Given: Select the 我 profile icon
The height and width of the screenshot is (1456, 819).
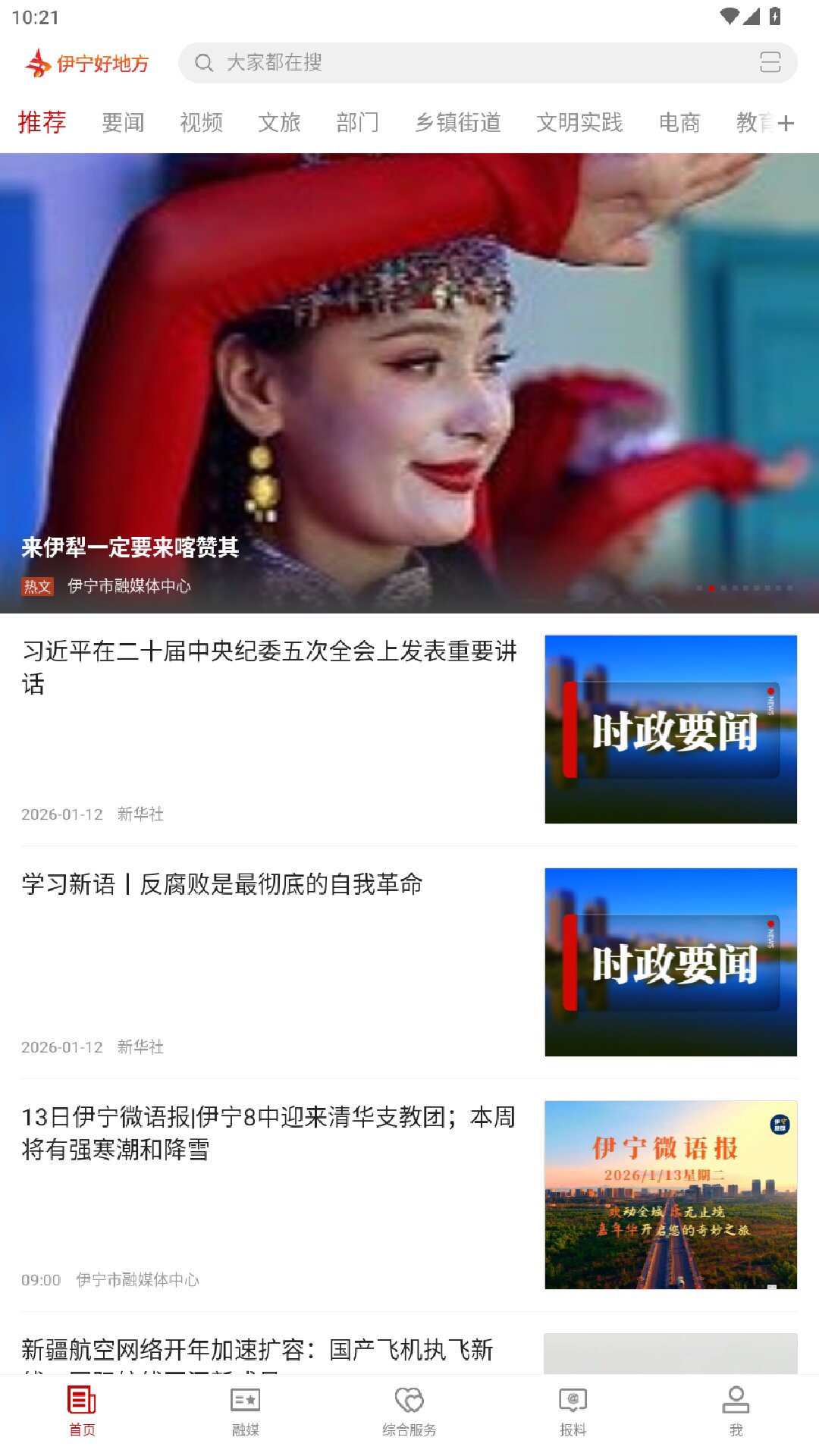Looking at the screenshot, I should click(735, 1399).
